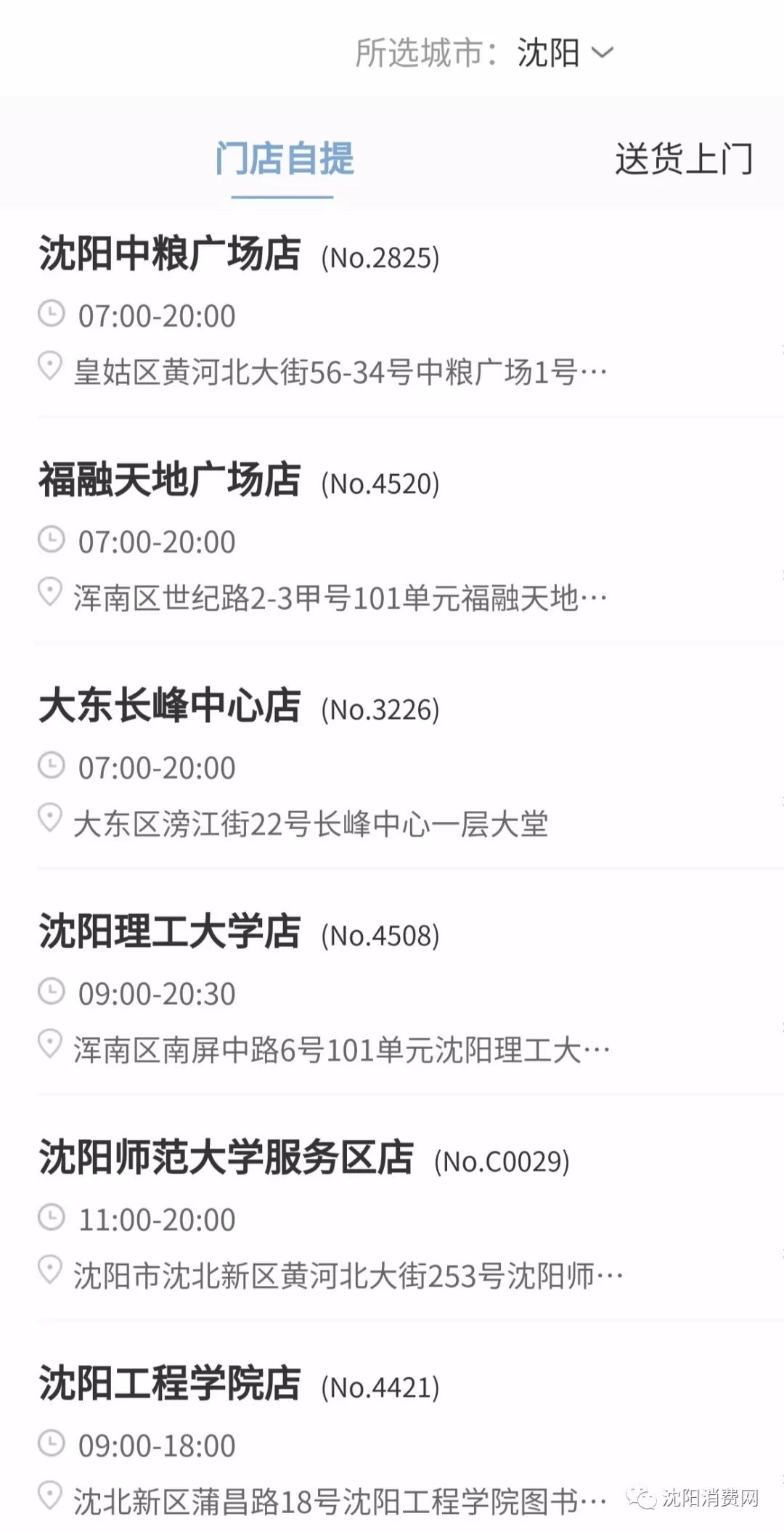Open the 沈阳理工大学店 store entry

point(169,932)
